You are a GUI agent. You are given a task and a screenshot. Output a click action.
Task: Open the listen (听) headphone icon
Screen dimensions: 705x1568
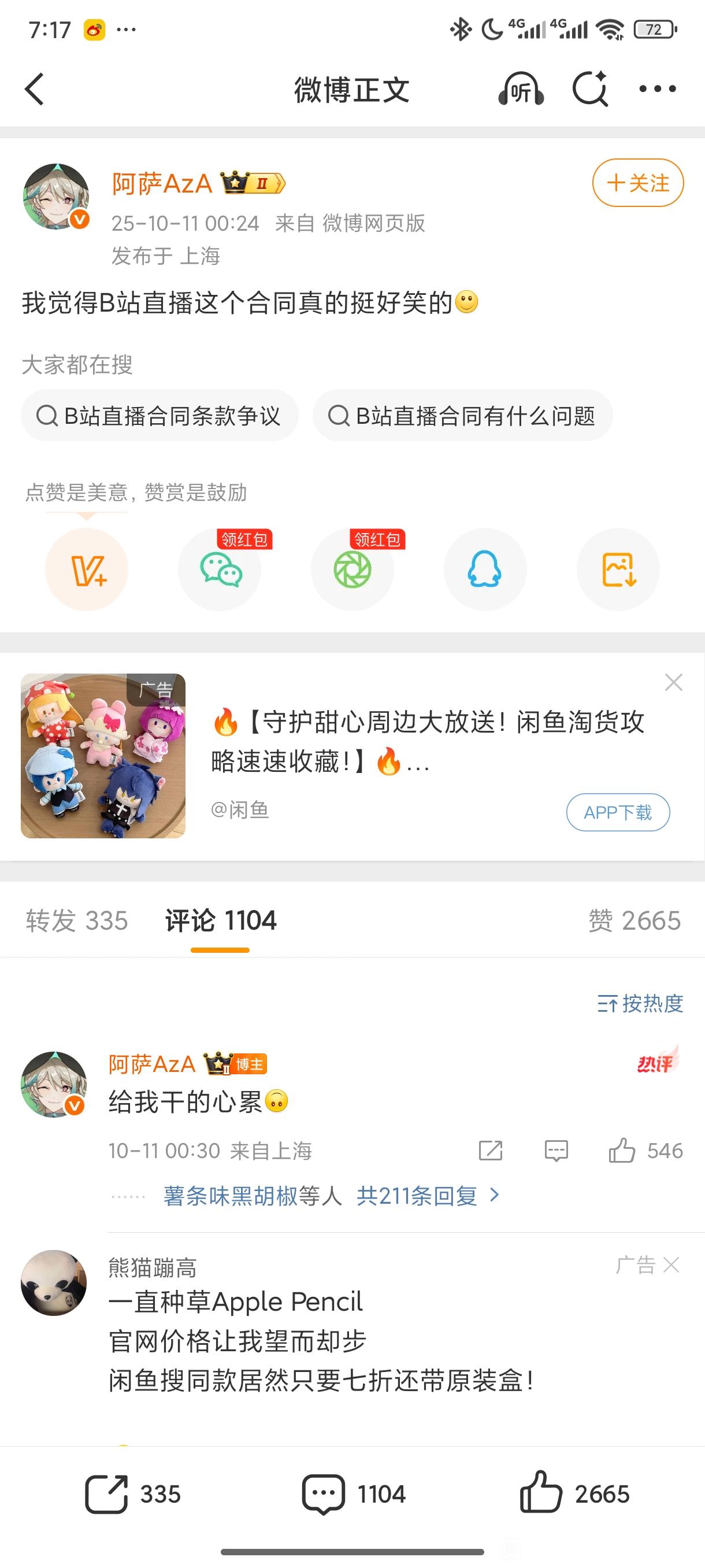[x=521, y=90]
